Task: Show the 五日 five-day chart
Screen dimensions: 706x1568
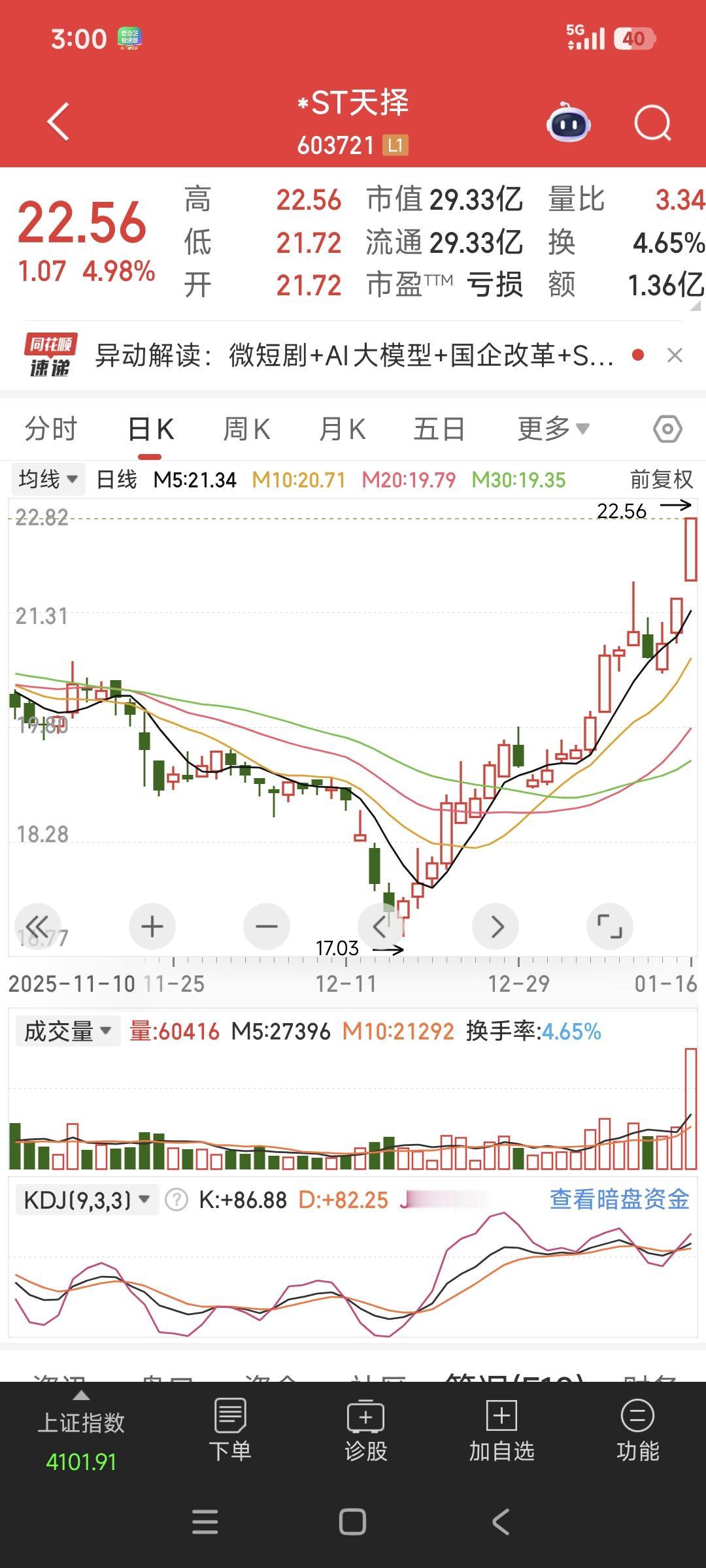Action: pyautogui.click(x=439, y=430)
